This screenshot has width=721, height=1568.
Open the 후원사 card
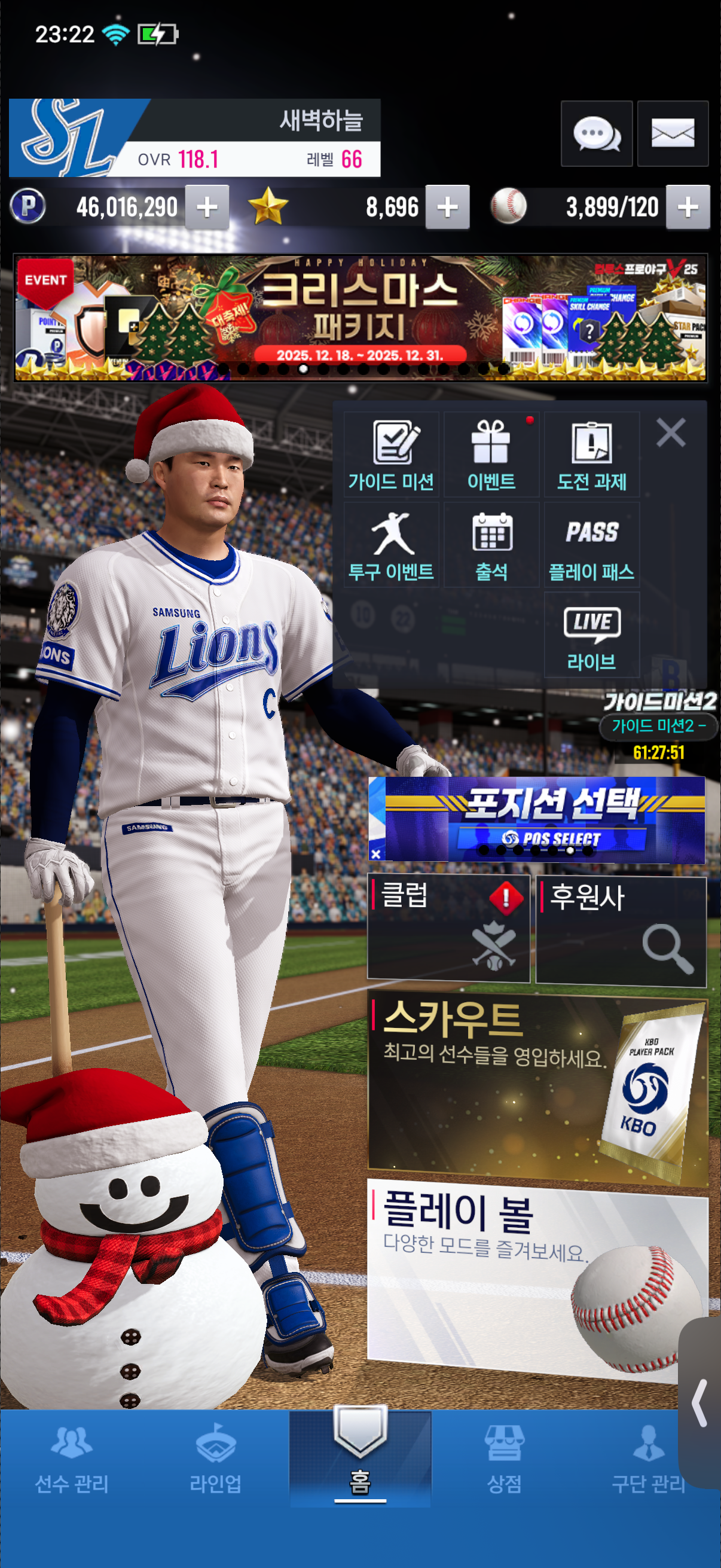[621, 930]
